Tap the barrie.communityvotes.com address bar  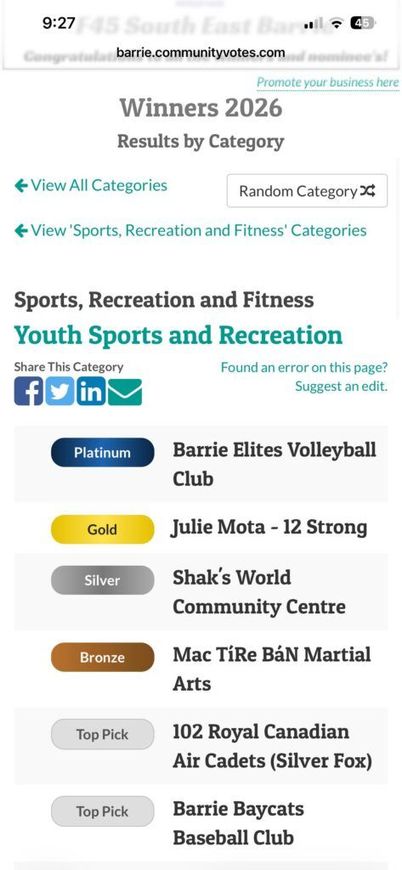pyautogui.click(x=201, y=53)
